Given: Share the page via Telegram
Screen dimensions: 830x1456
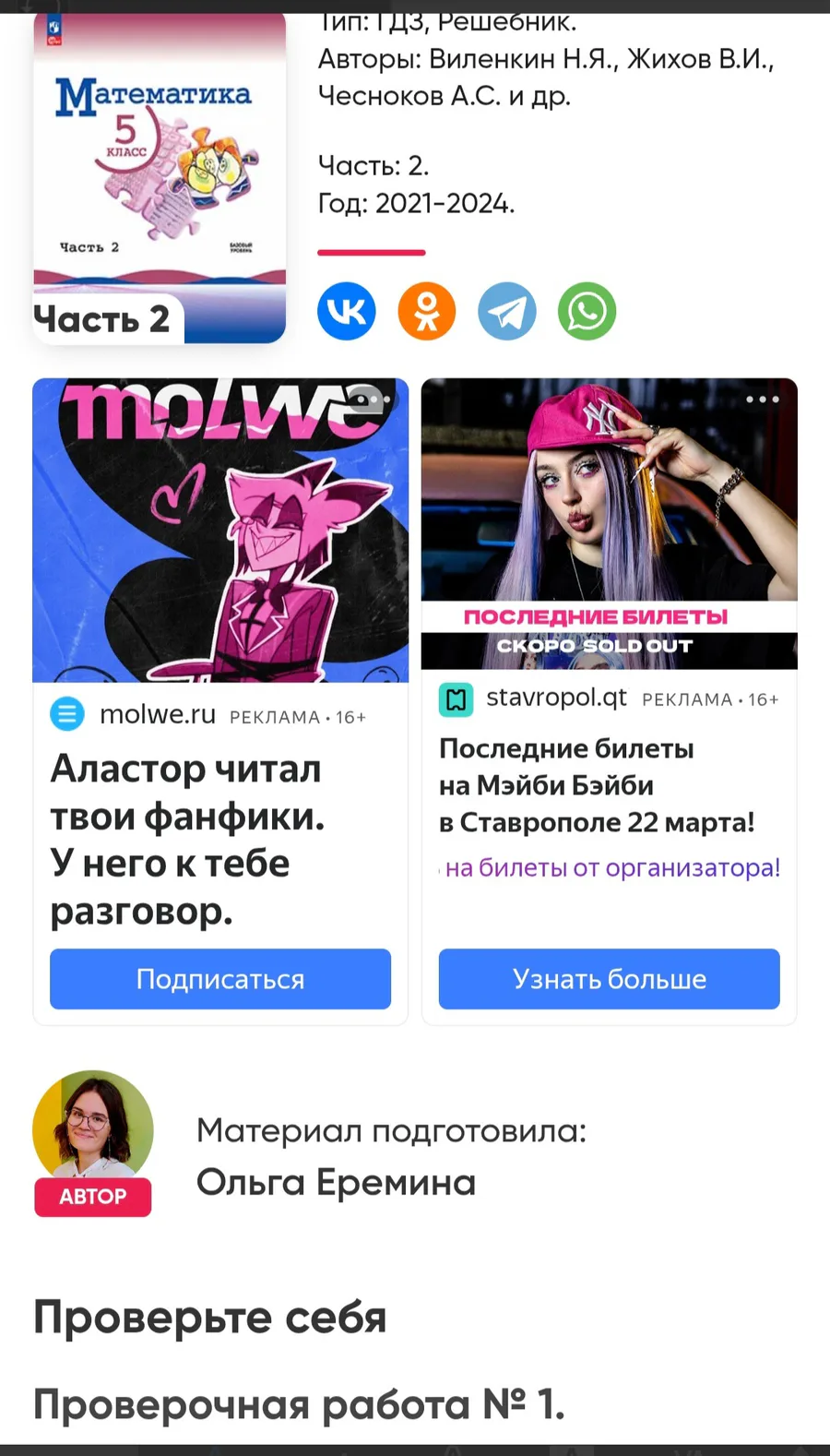Looking at the screenshot, I should [507, 311].
